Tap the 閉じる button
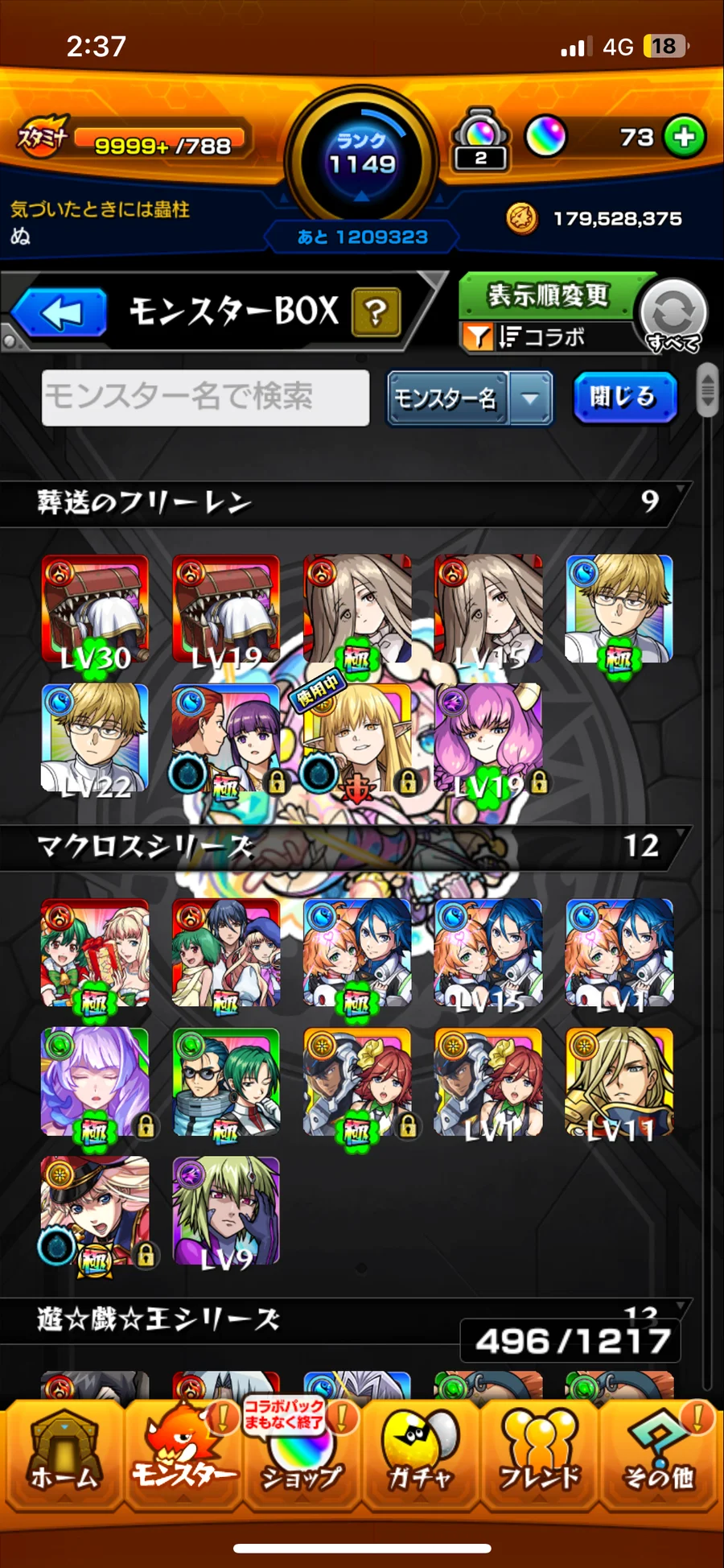The width and height of the screenshot is (724, 1568). point(624,397)
